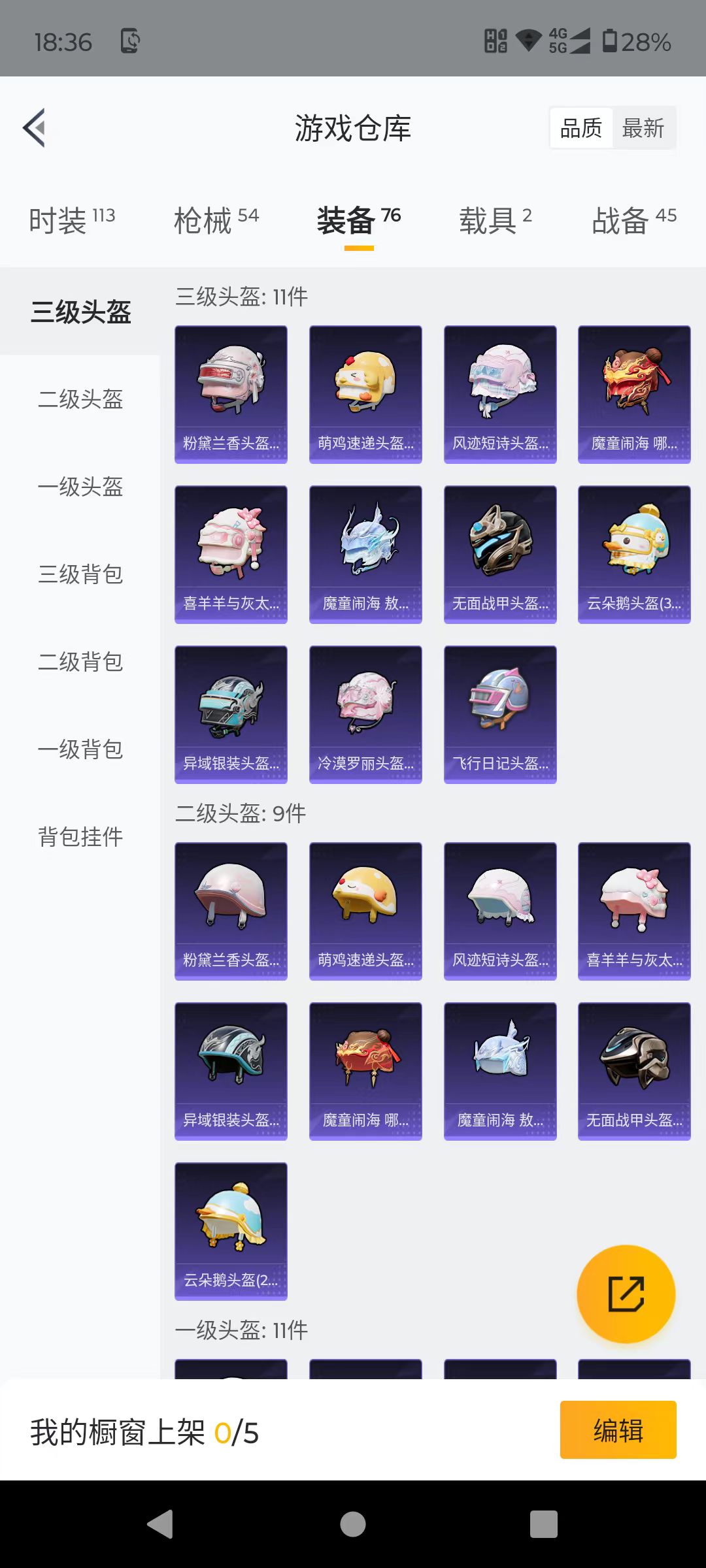Show 背包挂件 category
This screenshot has height=1568, width=706.
[x=80, y=837]
